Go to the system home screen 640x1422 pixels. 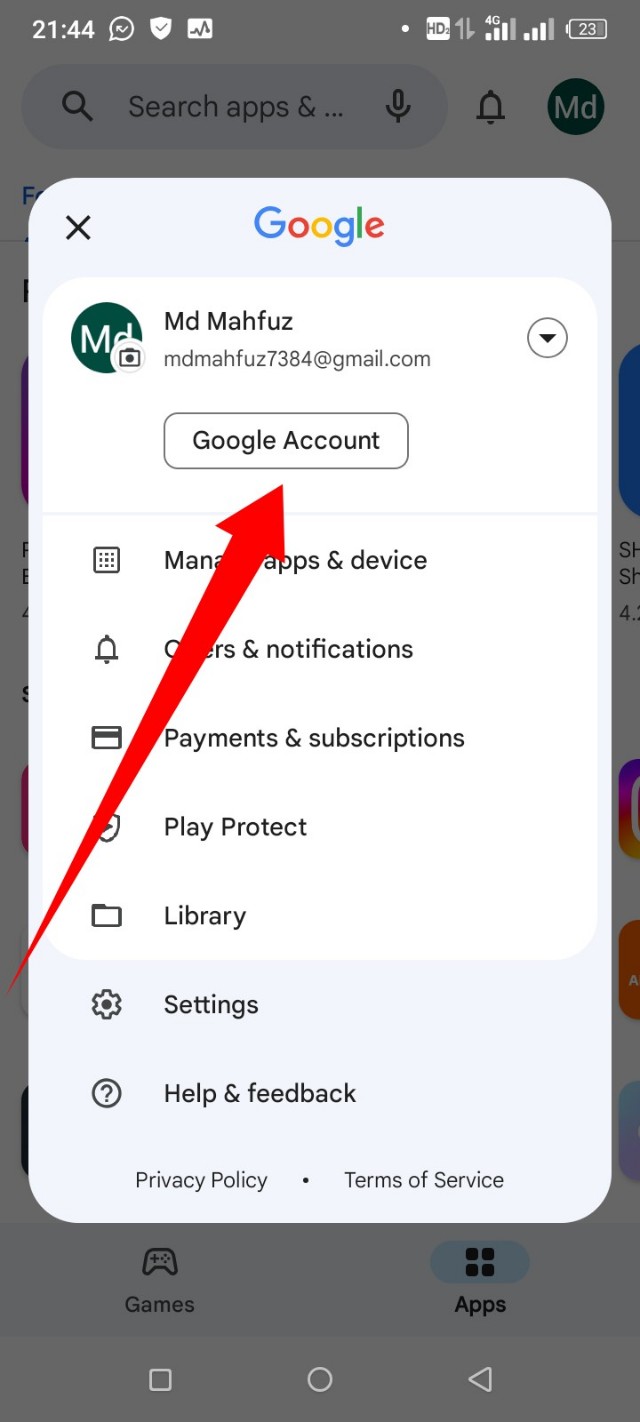(320, 1380)
